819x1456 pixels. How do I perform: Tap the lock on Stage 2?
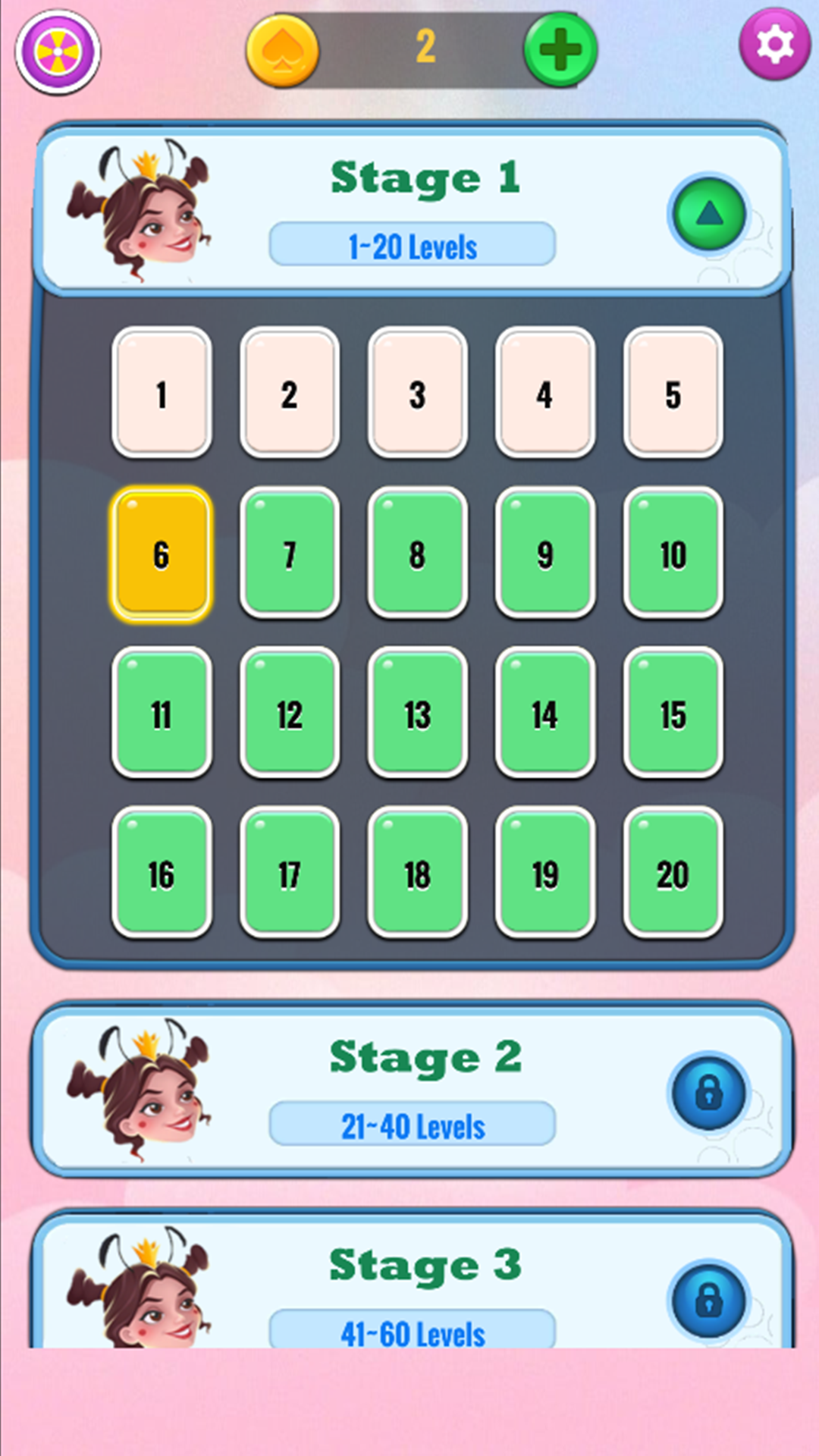[x=708, y=1092]
